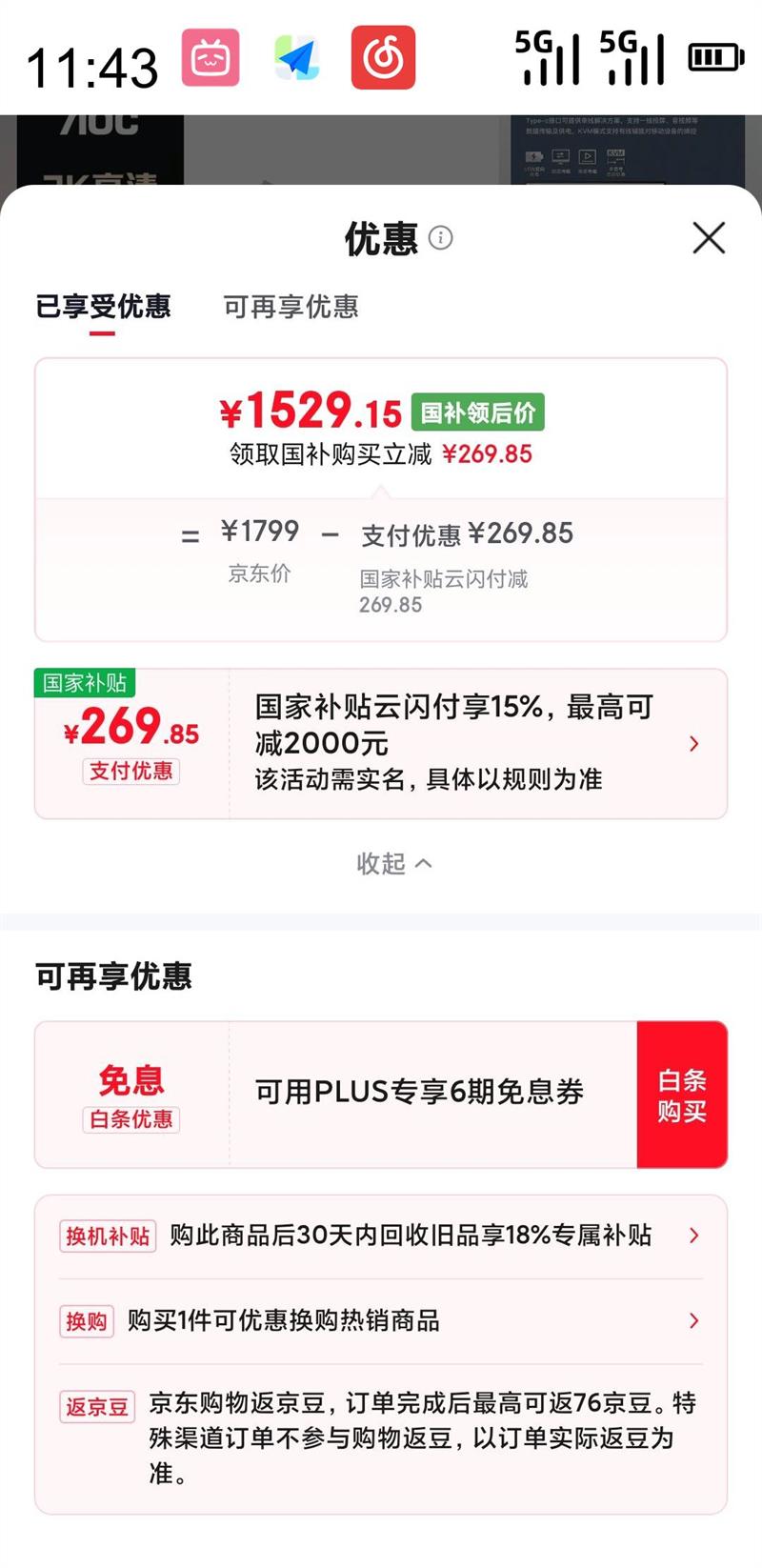Tap the 换购 label icon
762x1568 pixels.
[x=86, y=1322]
